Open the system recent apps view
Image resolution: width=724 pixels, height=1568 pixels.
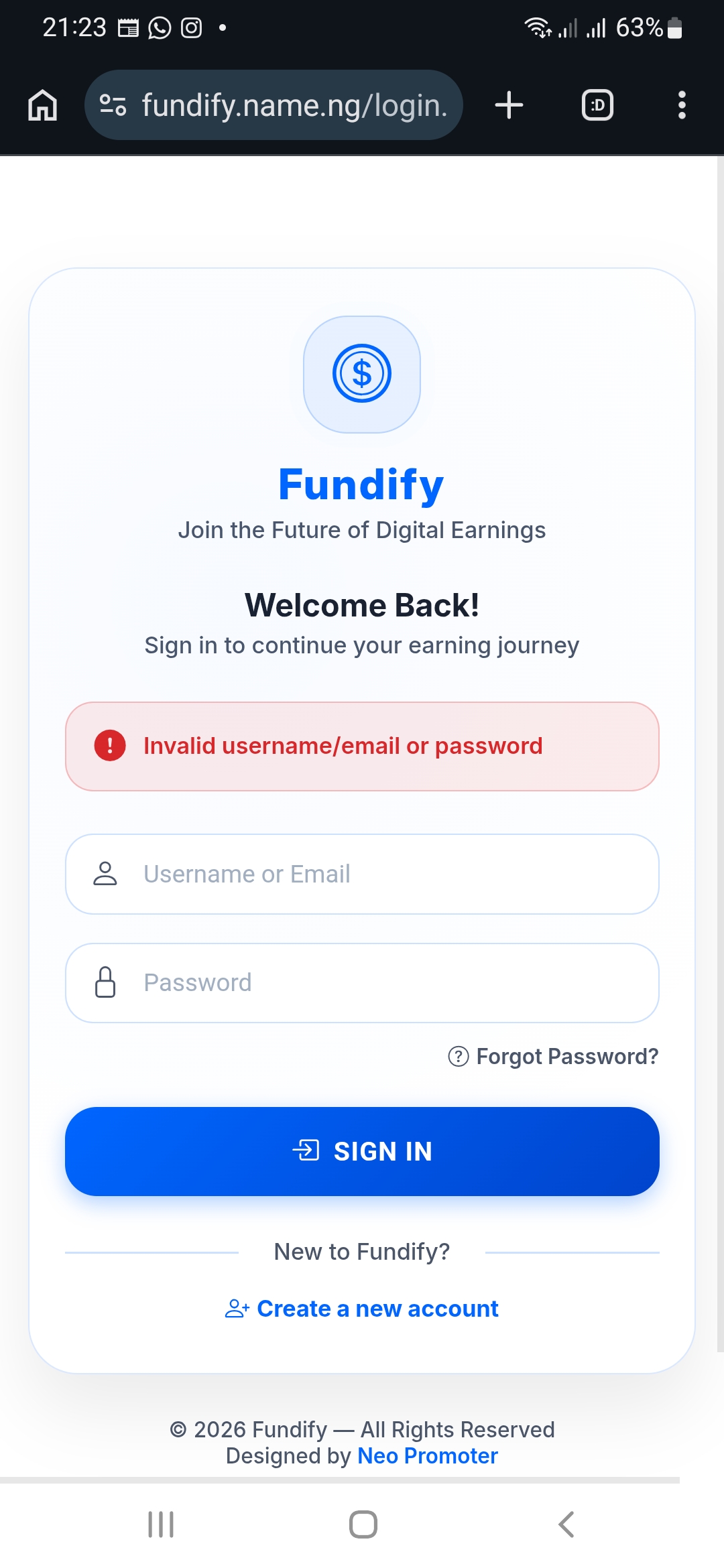[161, 1524]
